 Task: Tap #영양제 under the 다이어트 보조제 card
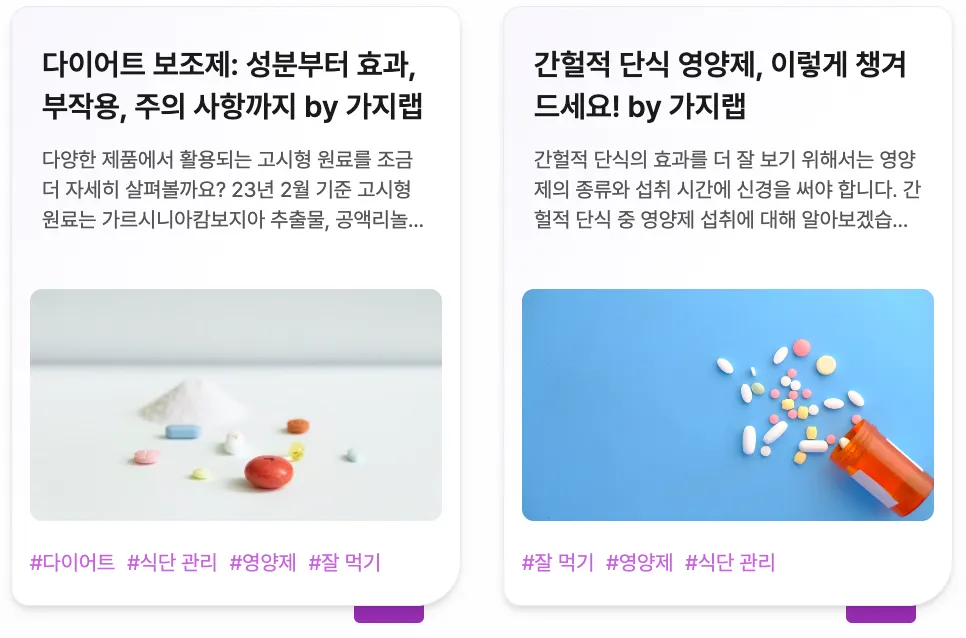[x=263, y=562]
